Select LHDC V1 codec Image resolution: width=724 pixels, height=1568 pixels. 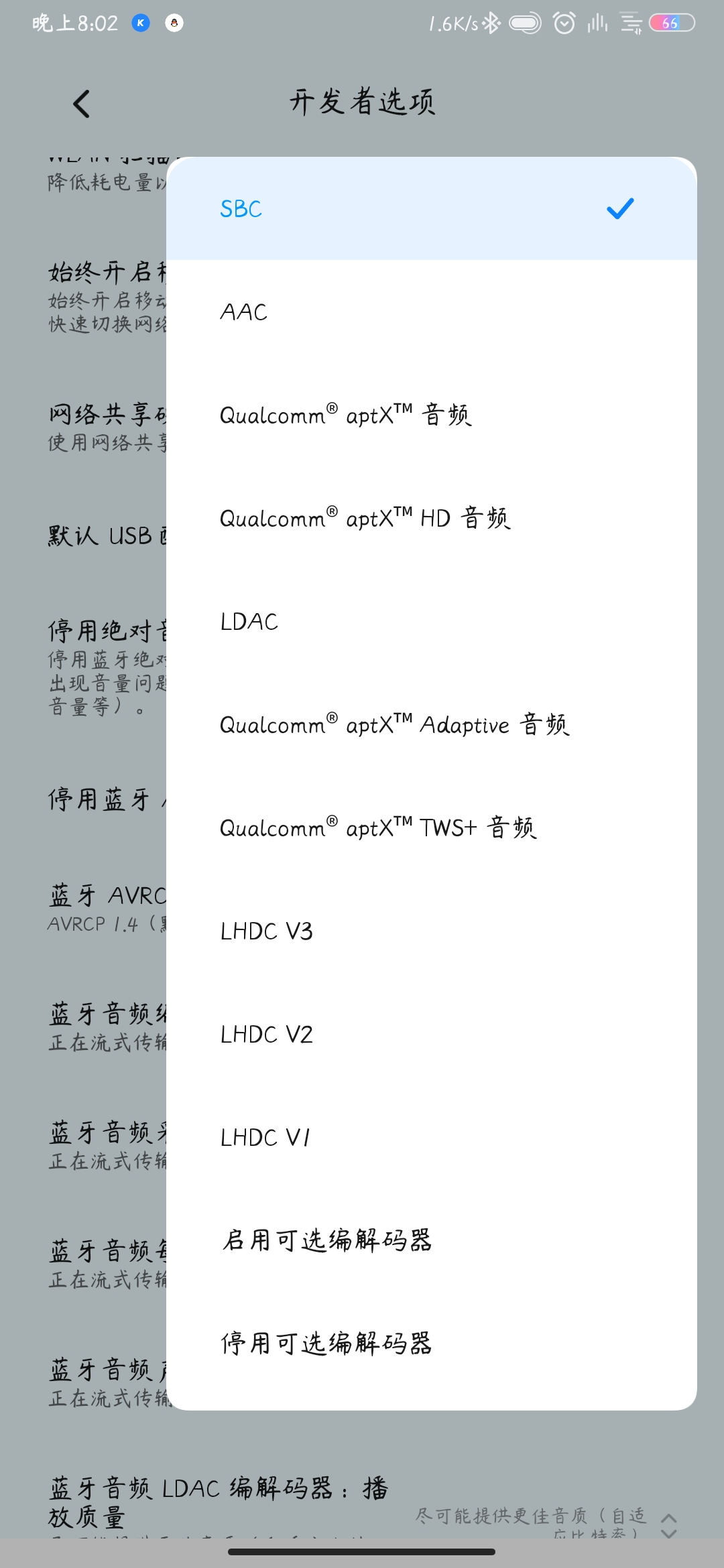(432, 1137)
